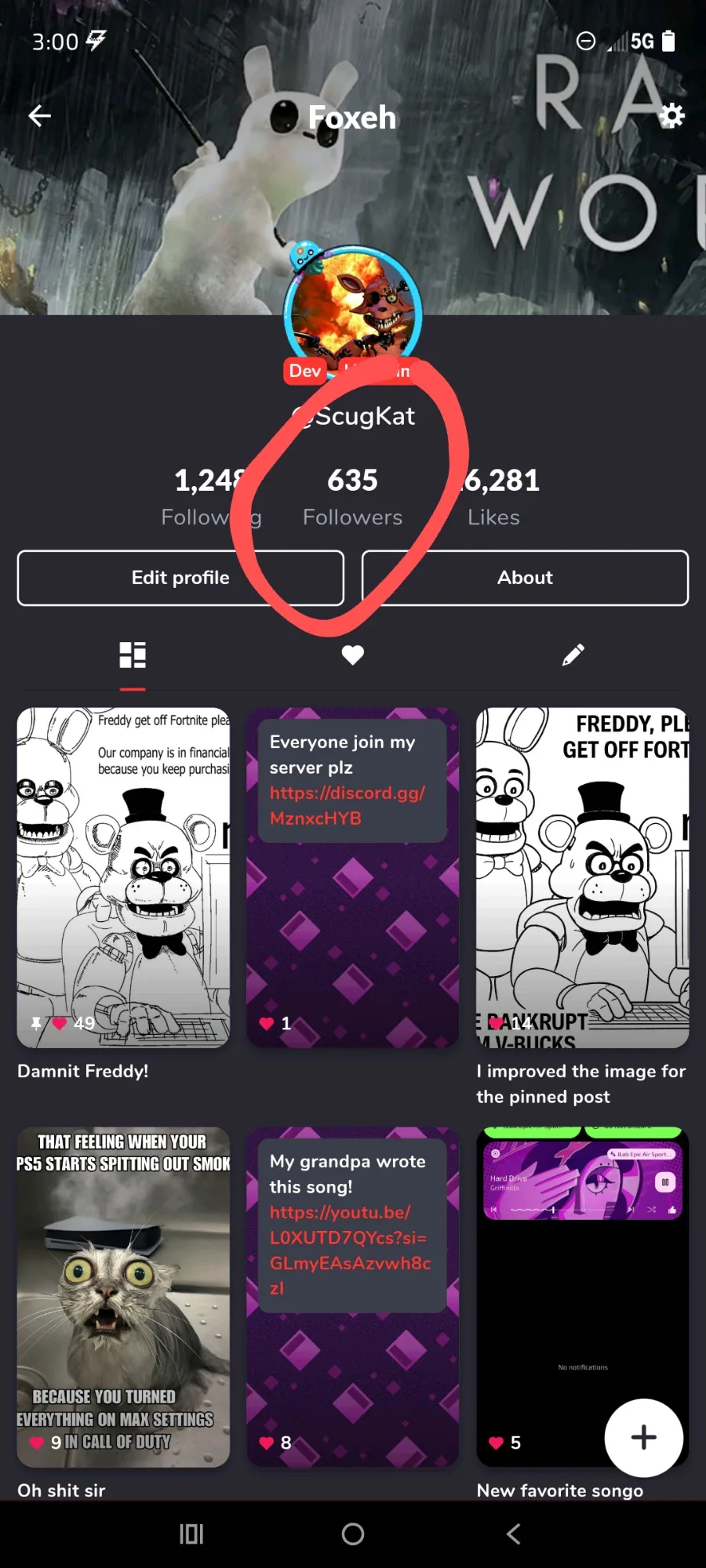706x1568 pixels.
Task: Switch to the pencil drafts tab
Action: (573, 655)
